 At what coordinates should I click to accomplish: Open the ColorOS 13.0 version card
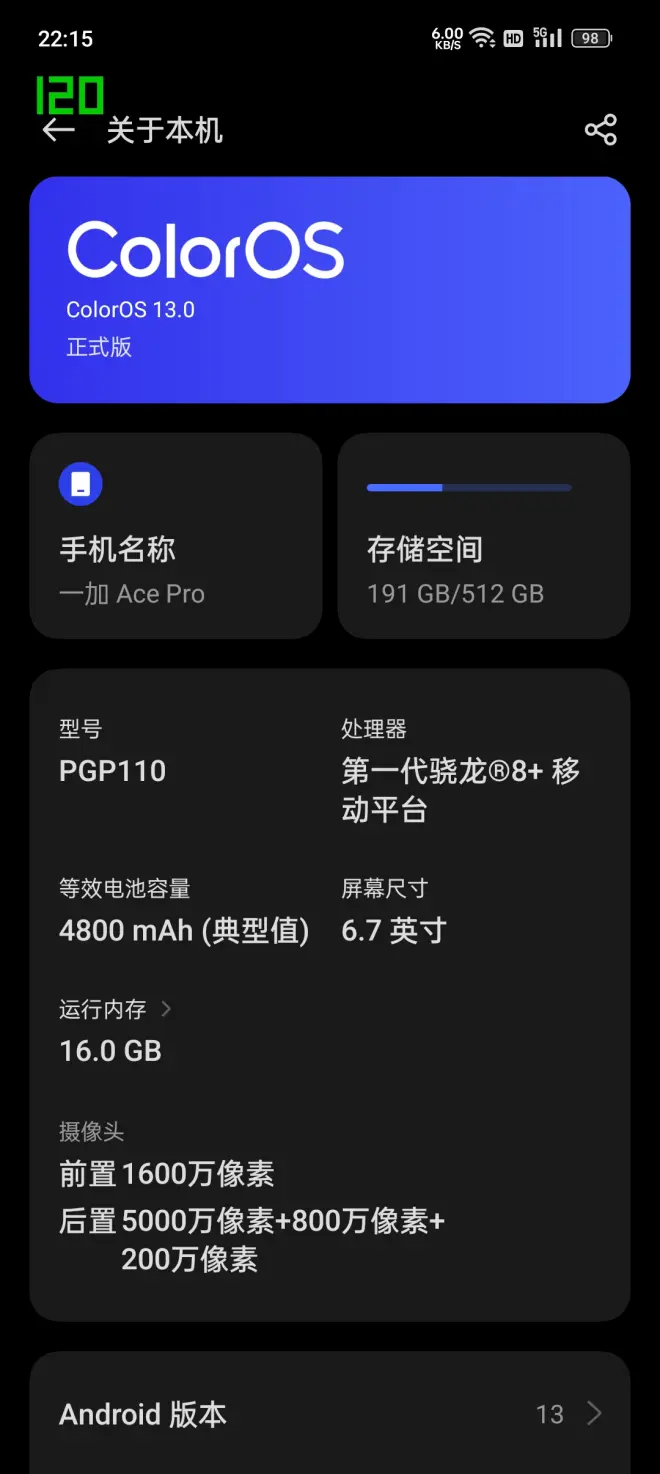pyautogui.click(x=330, y=290)
